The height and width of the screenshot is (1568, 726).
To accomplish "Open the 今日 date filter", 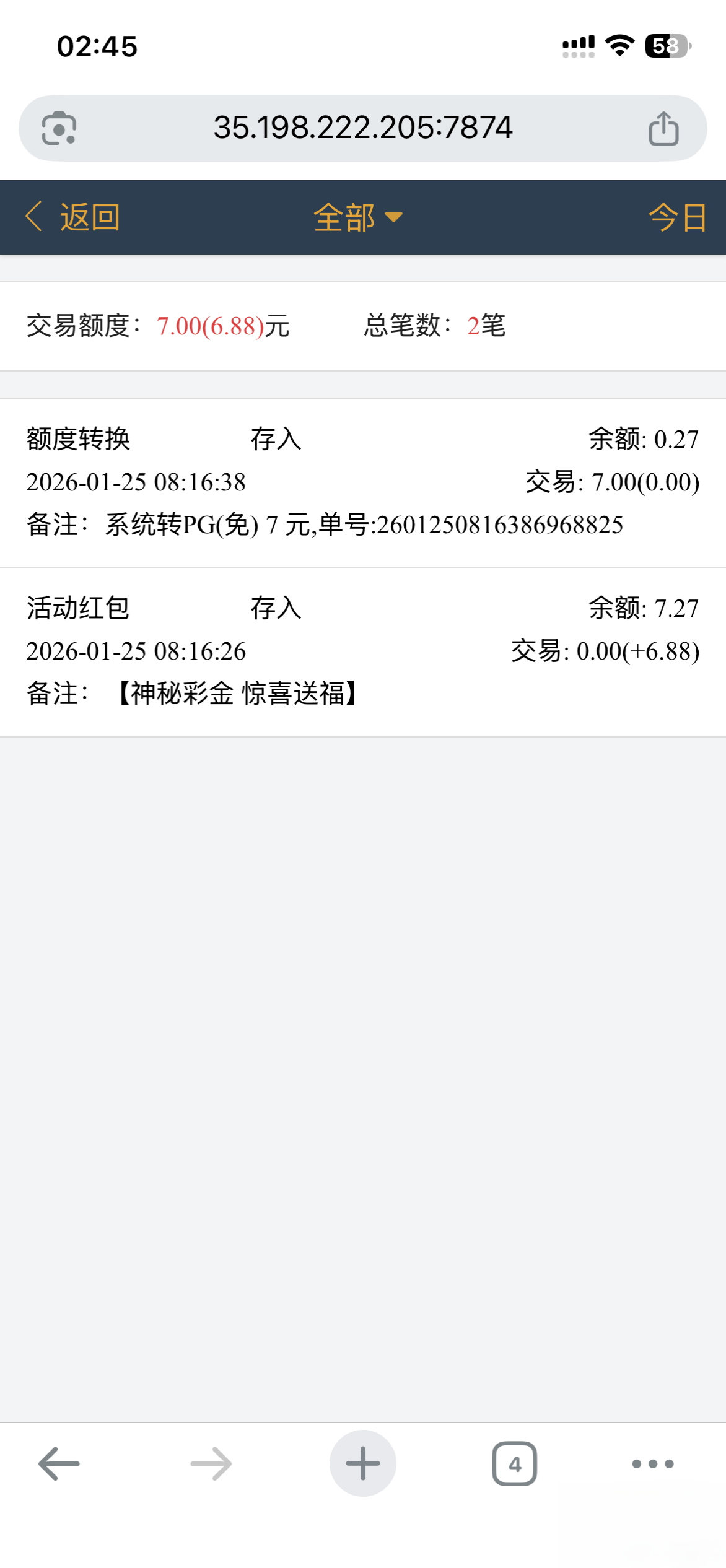I will 677,217.
